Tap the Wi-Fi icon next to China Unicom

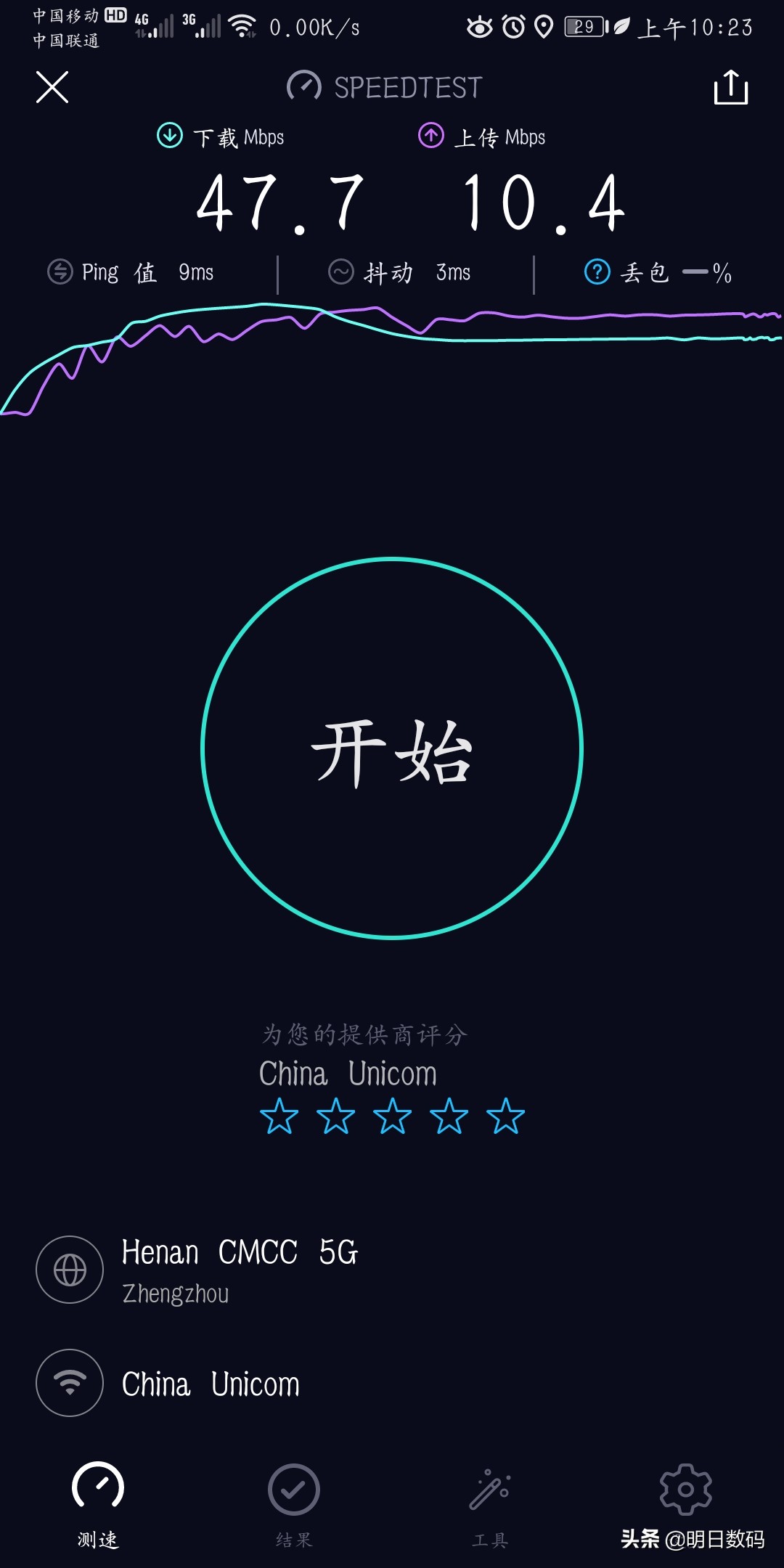pos(68,1382)
